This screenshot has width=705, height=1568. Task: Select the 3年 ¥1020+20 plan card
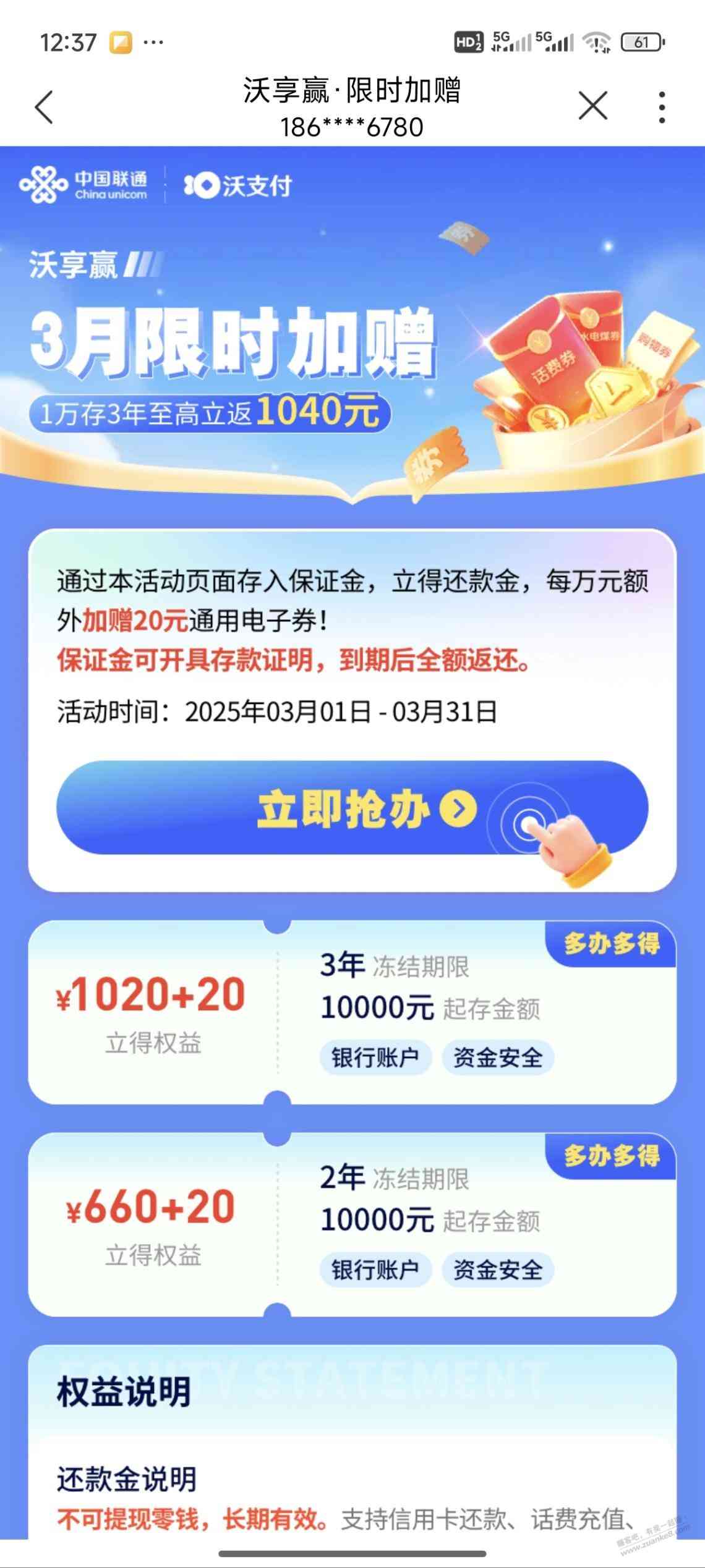click(x=352, y=1012)
